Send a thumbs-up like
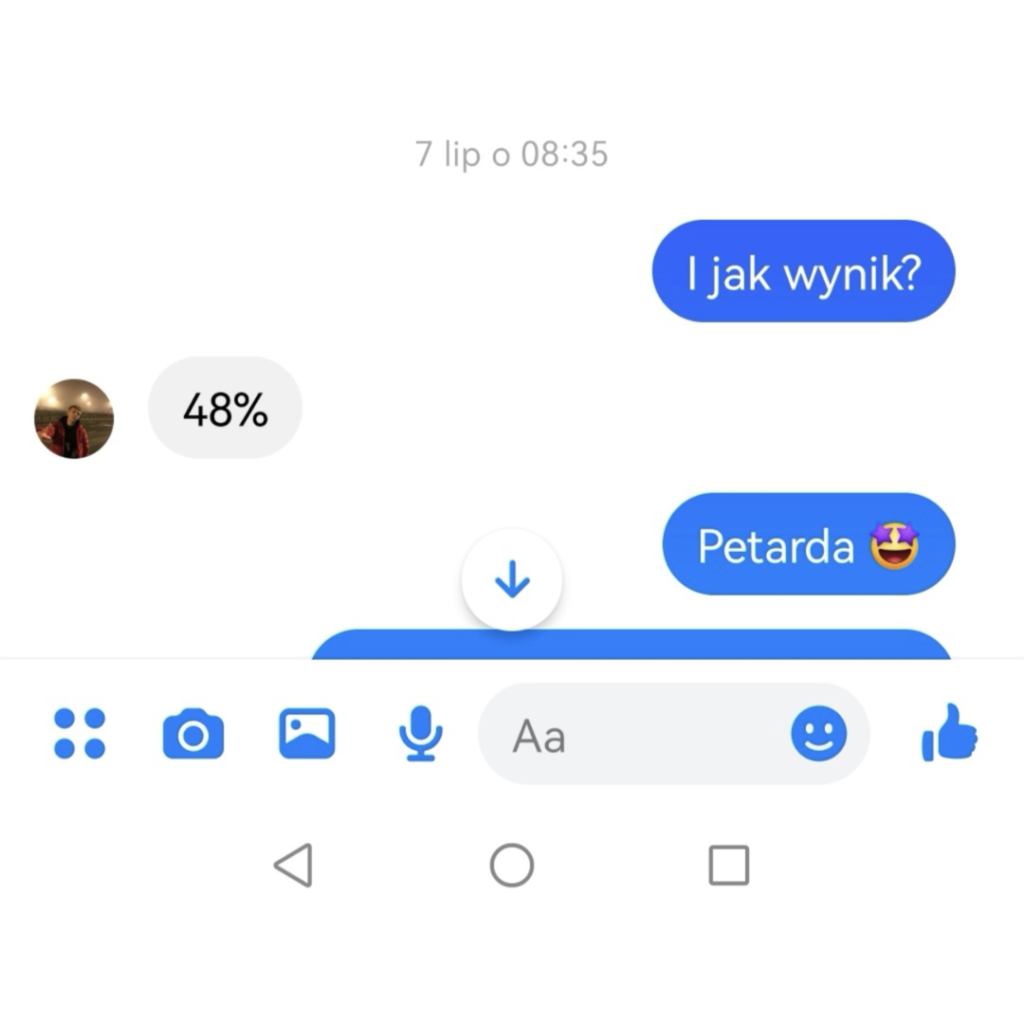This screenshot has height=1024, width=1024. click(949, 734)
